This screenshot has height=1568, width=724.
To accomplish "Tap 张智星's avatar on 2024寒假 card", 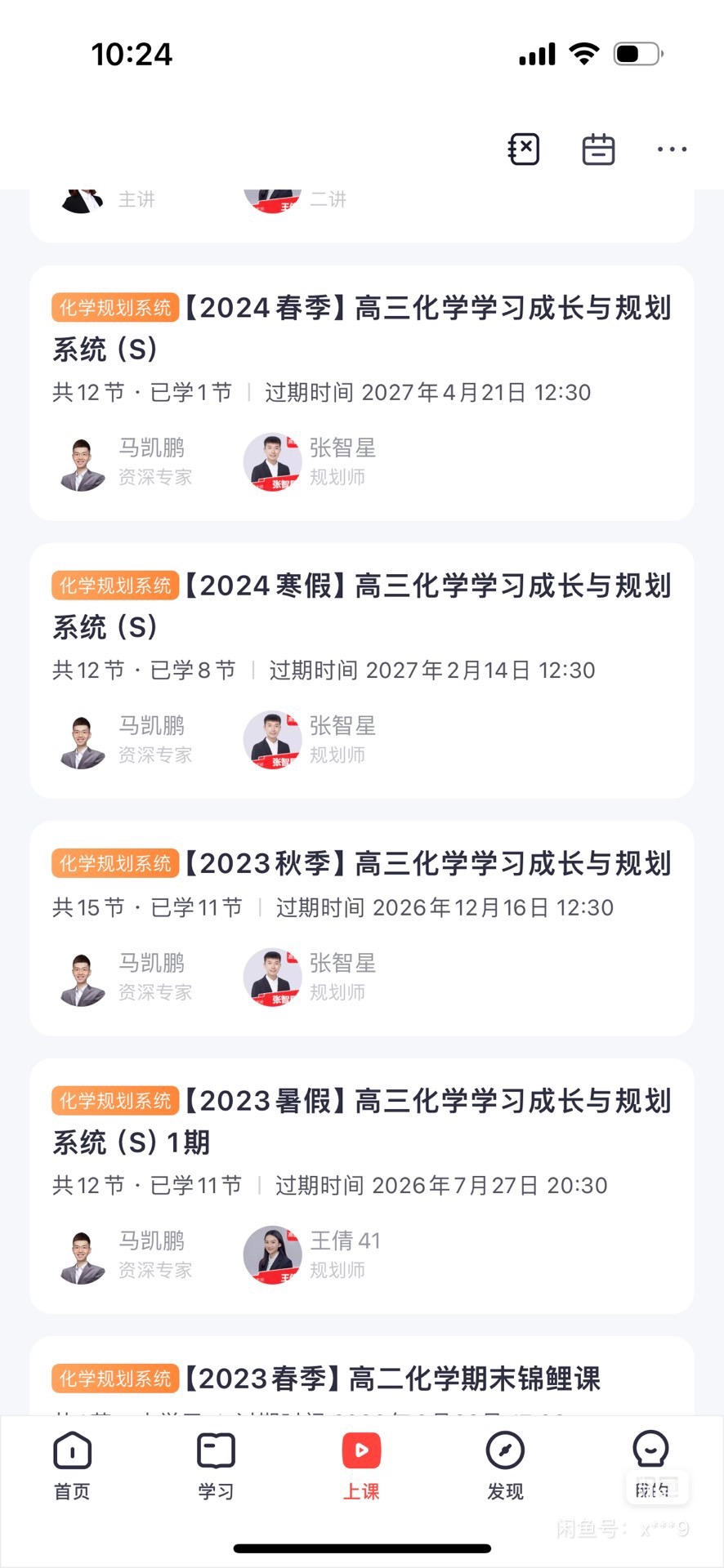I will pyautogui.click(x=272, y=739).
